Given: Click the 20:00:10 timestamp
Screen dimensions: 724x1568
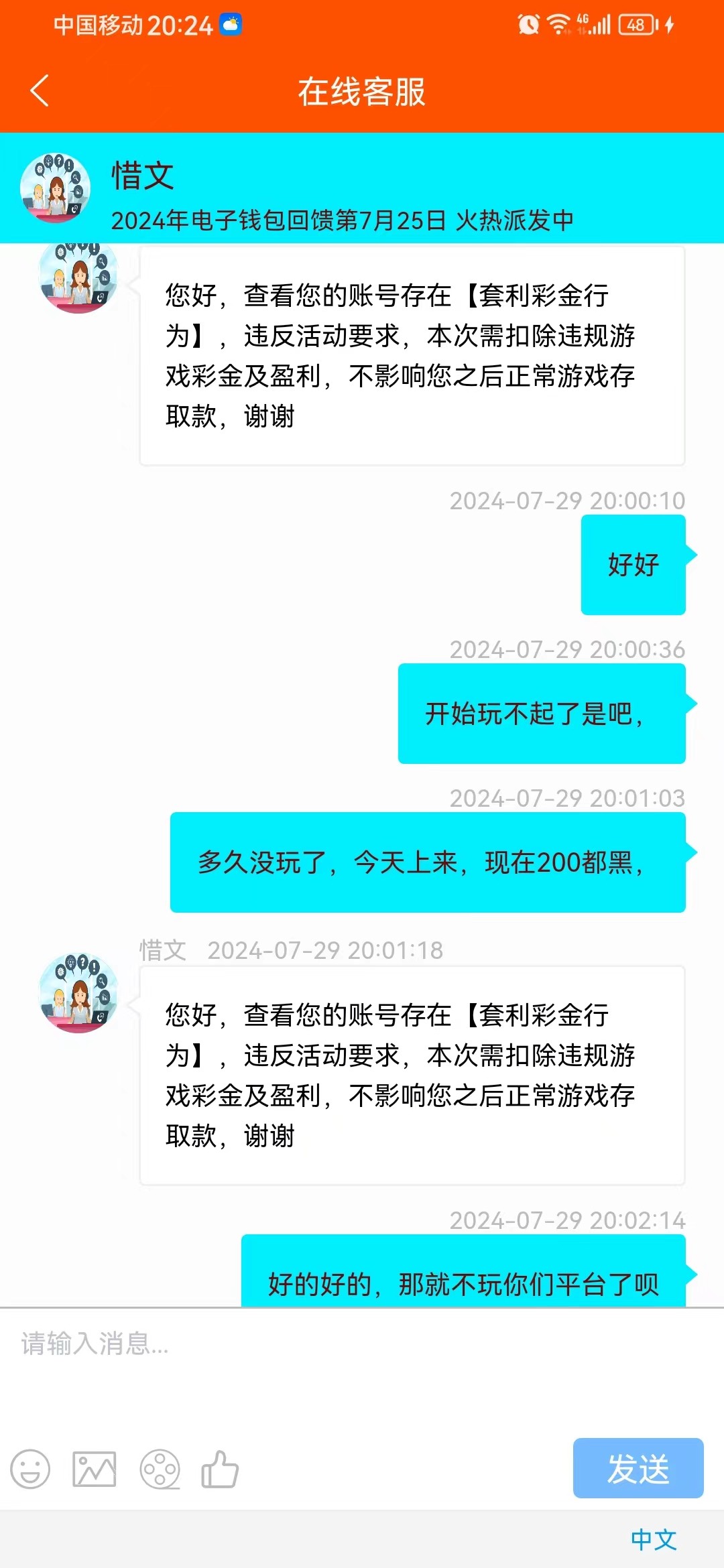Looking at the screenshot, I should point(567,499).
